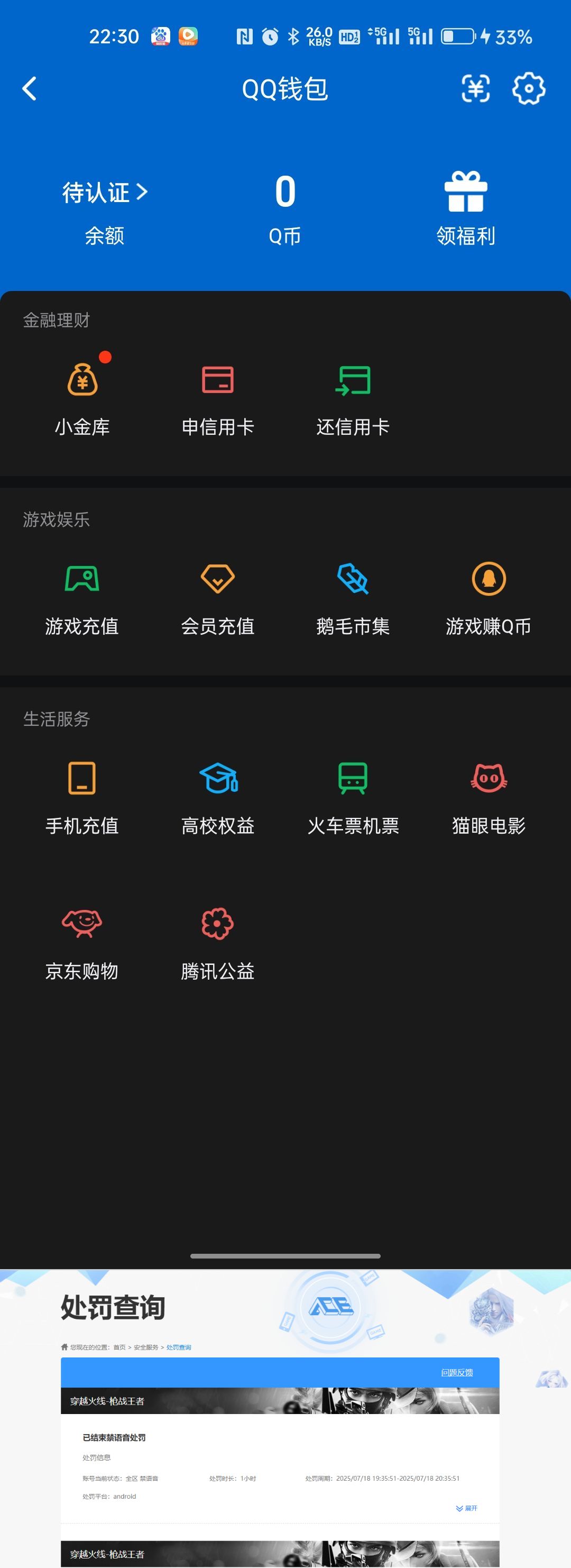The width and height of the screenshot is (571, 1568).
Task: View 高校权益
Action: click(218, 796)
